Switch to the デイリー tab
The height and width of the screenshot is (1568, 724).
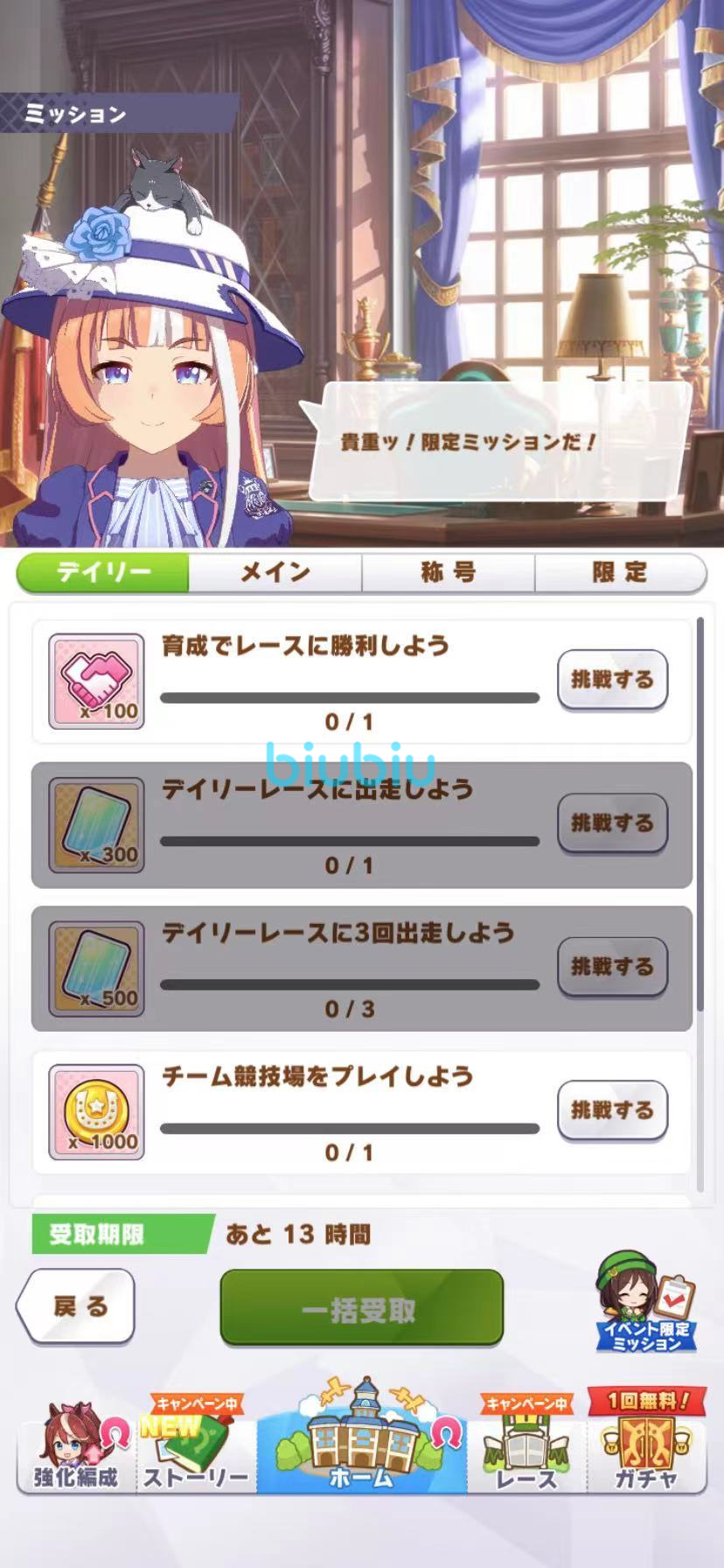click(x=103, y=572)
